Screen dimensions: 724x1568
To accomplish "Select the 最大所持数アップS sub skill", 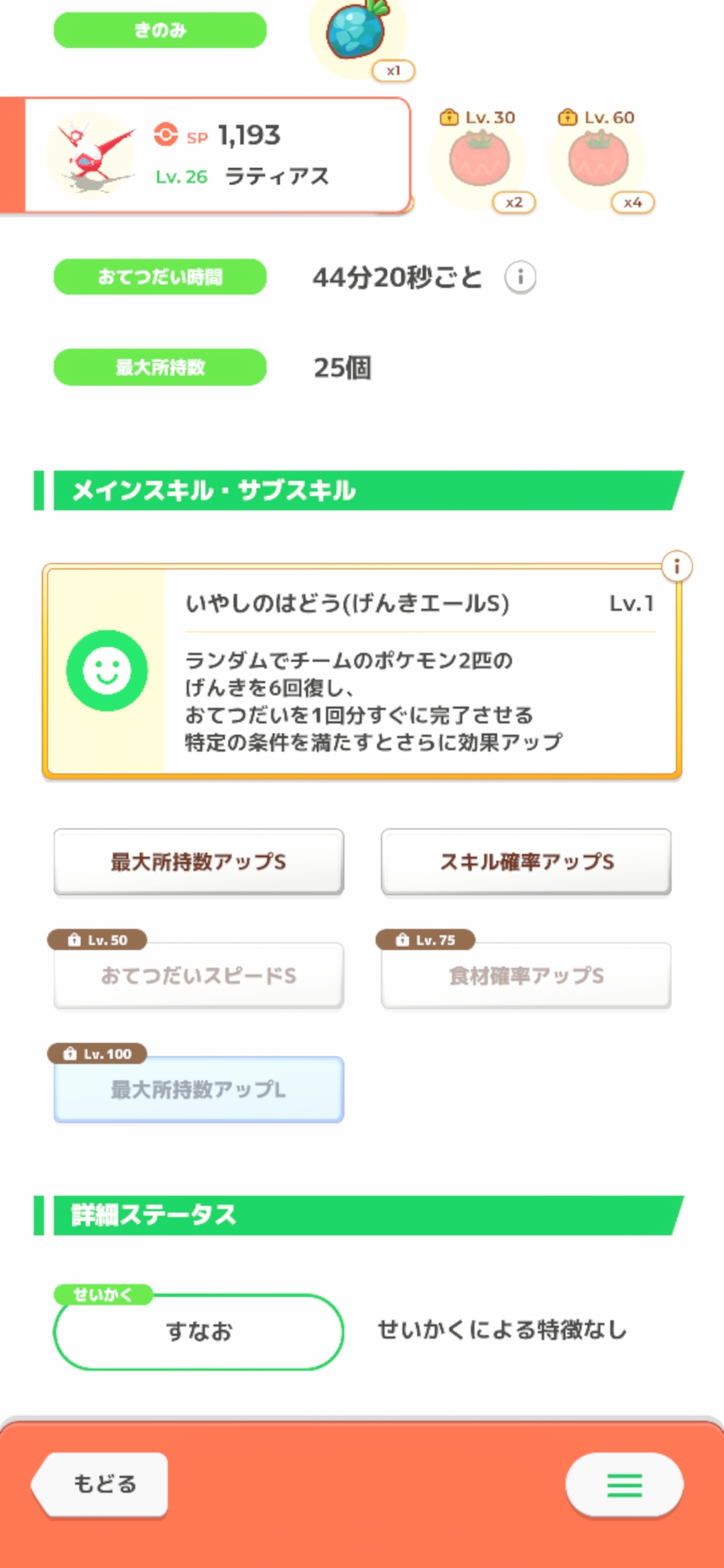I will 198,862.
